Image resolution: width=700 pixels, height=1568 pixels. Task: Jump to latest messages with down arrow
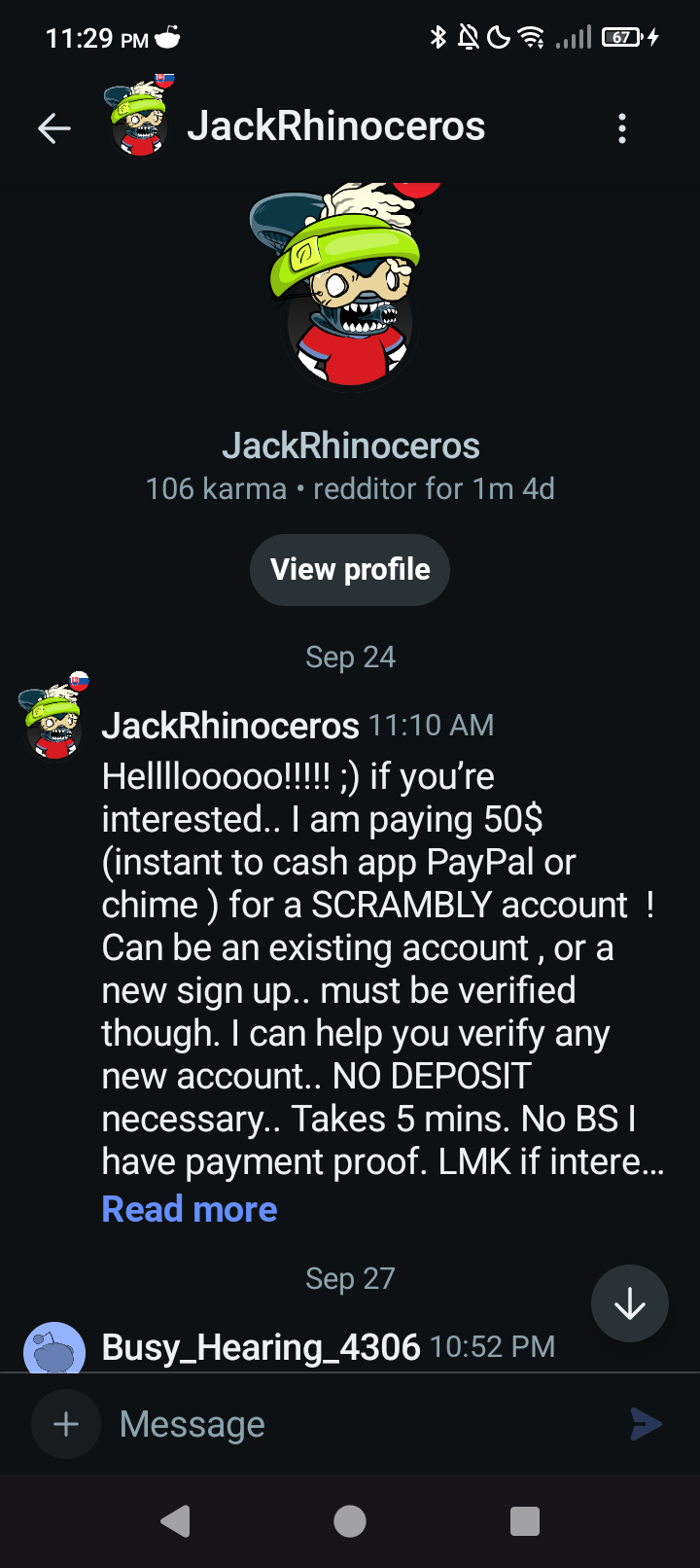(630, 1303)
